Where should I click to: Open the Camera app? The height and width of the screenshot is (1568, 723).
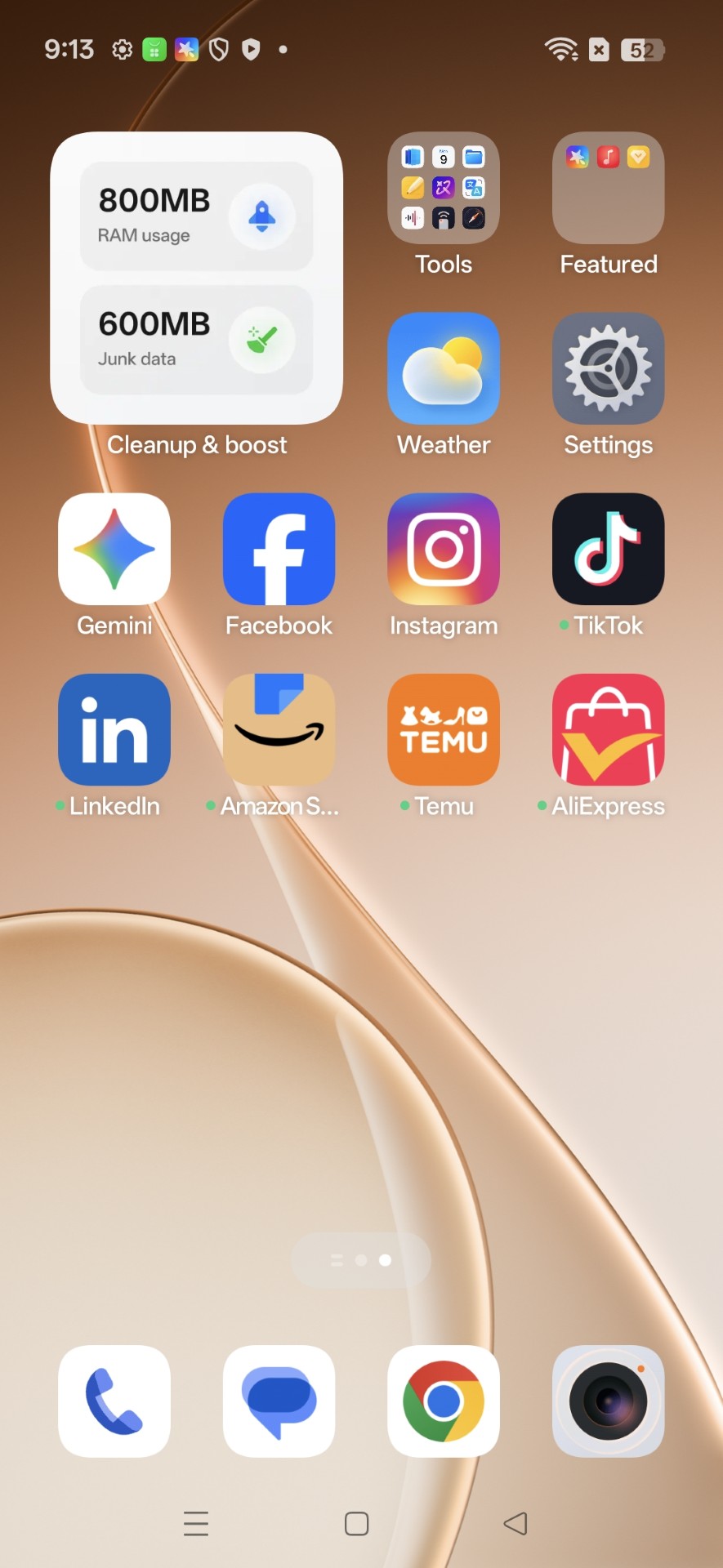[x=608, y=1401]
